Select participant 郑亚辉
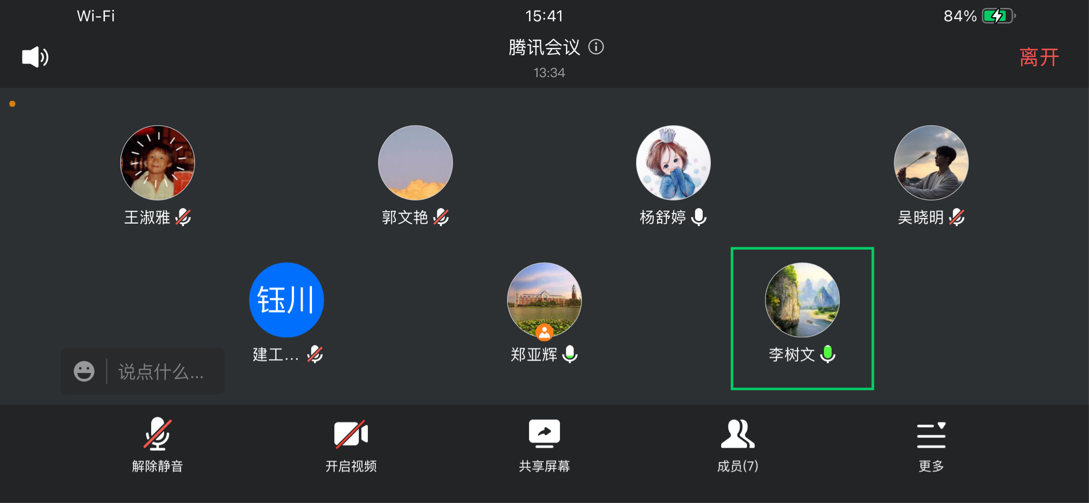Image resolution: width=1089 pixels, height=503 pixels. point(544,300)
